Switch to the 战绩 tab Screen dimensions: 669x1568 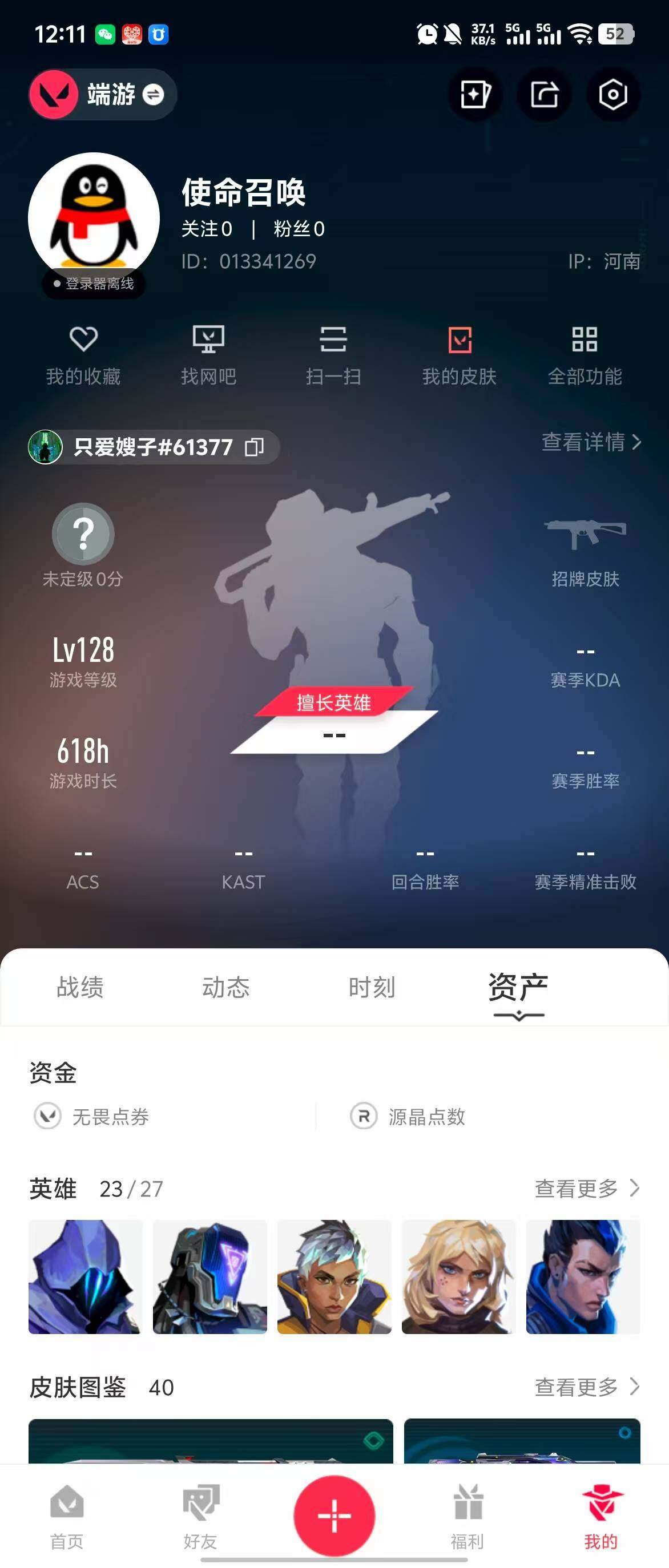coord(80,987)
